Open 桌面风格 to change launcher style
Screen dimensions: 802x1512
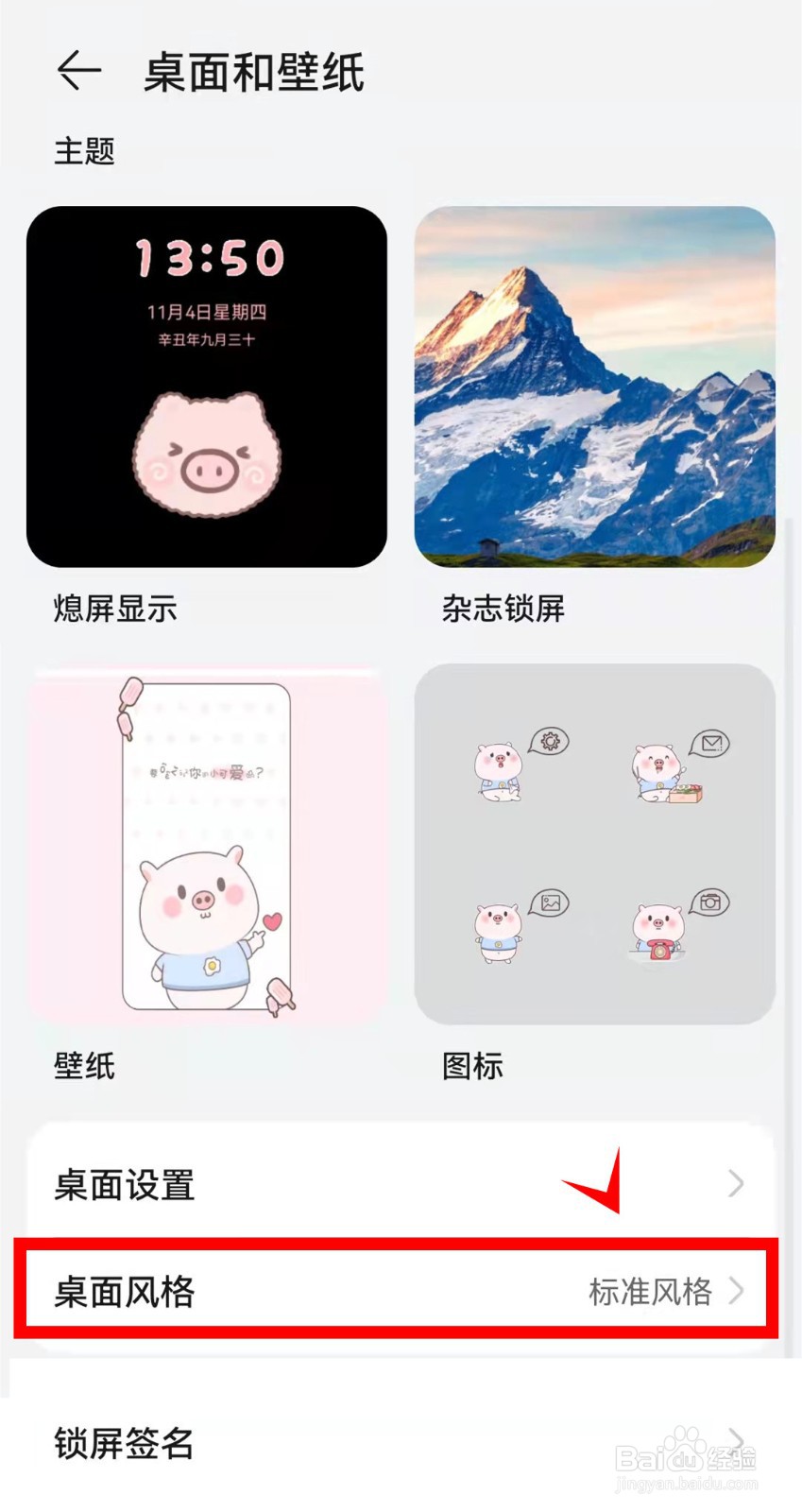coord(123,1293)
